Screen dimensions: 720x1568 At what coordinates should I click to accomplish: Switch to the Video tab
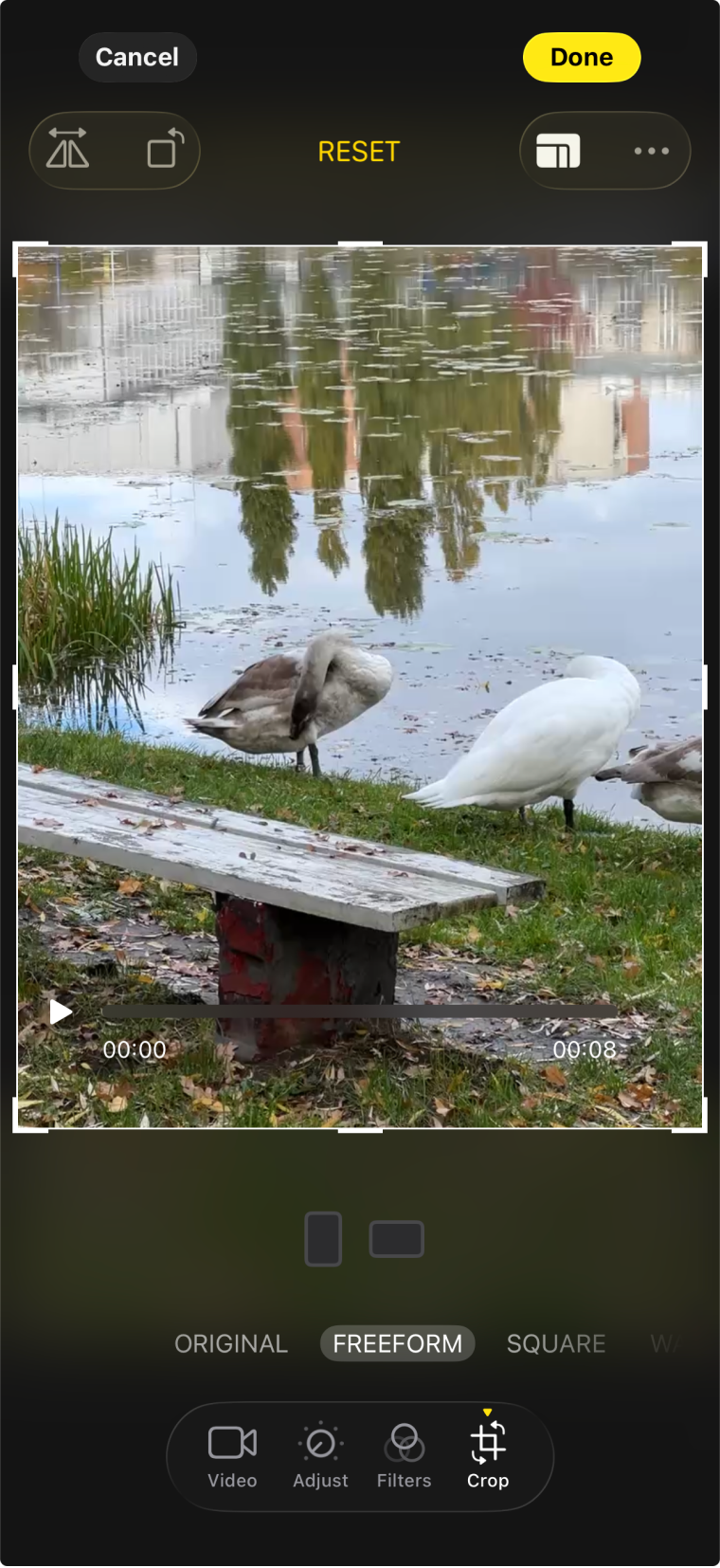tap(232, 1460)
